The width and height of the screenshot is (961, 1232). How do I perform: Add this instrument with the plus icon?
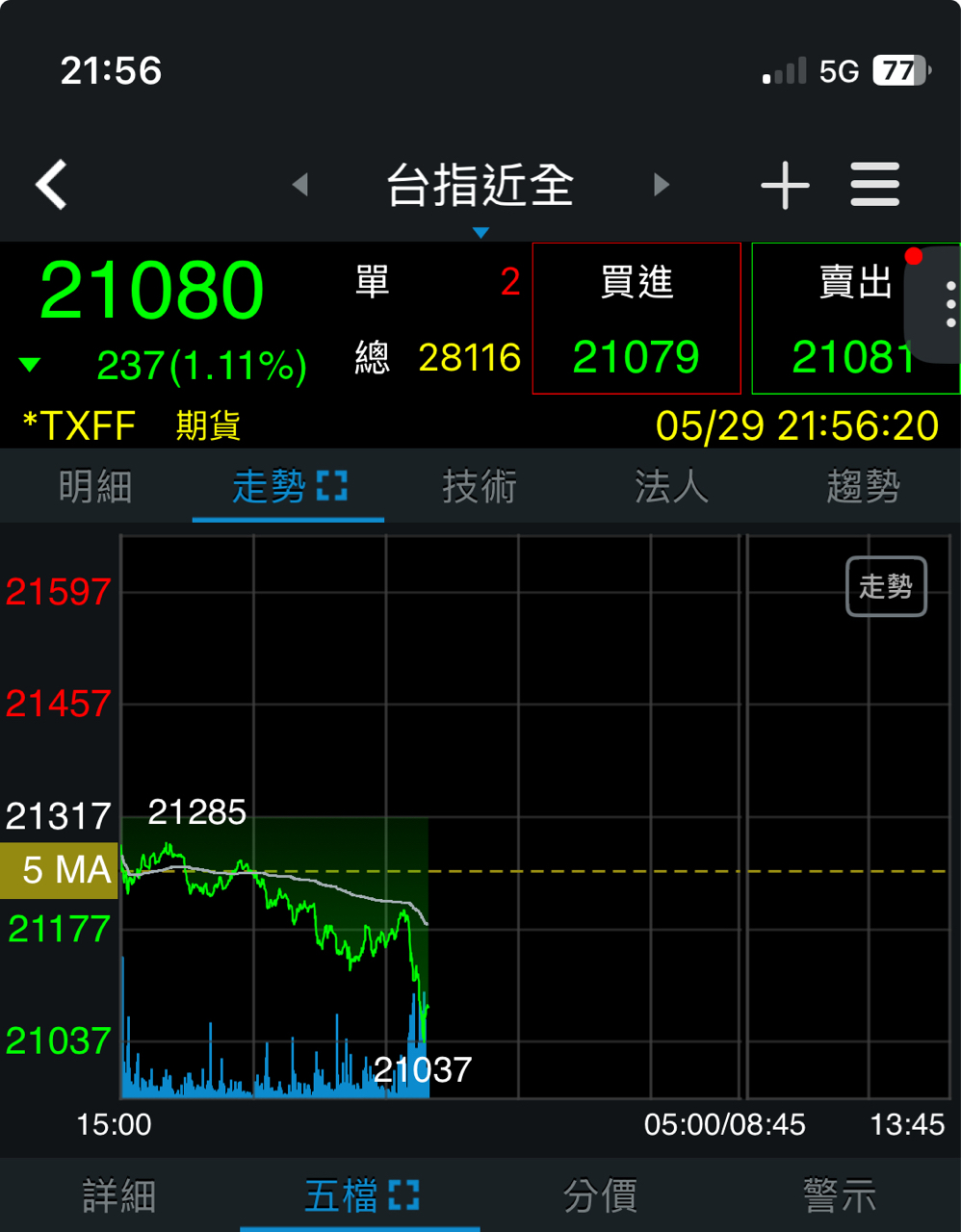785,185
